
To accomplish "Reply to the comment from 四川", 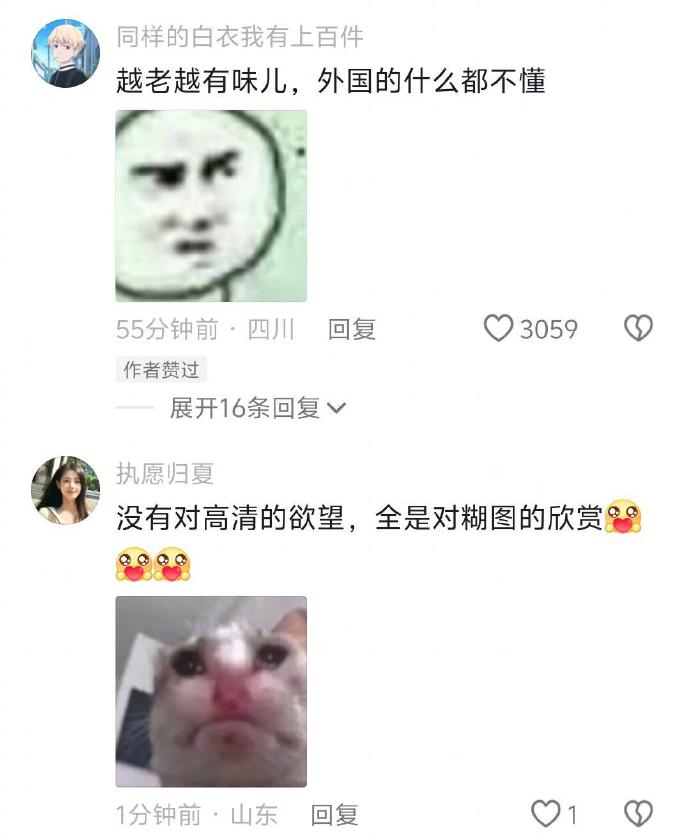I will (352, 329).
